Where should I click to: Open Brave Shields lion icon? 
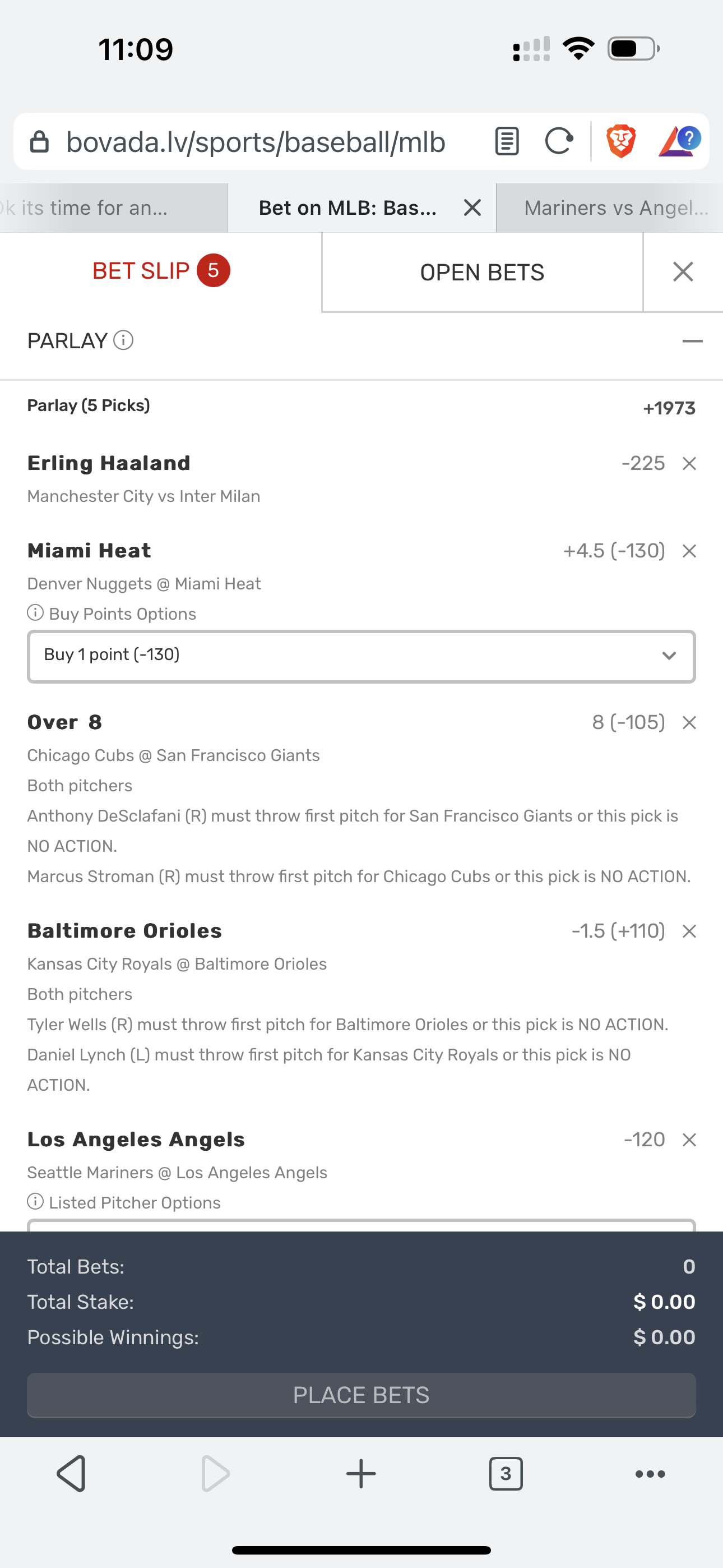tap(621, 141)
